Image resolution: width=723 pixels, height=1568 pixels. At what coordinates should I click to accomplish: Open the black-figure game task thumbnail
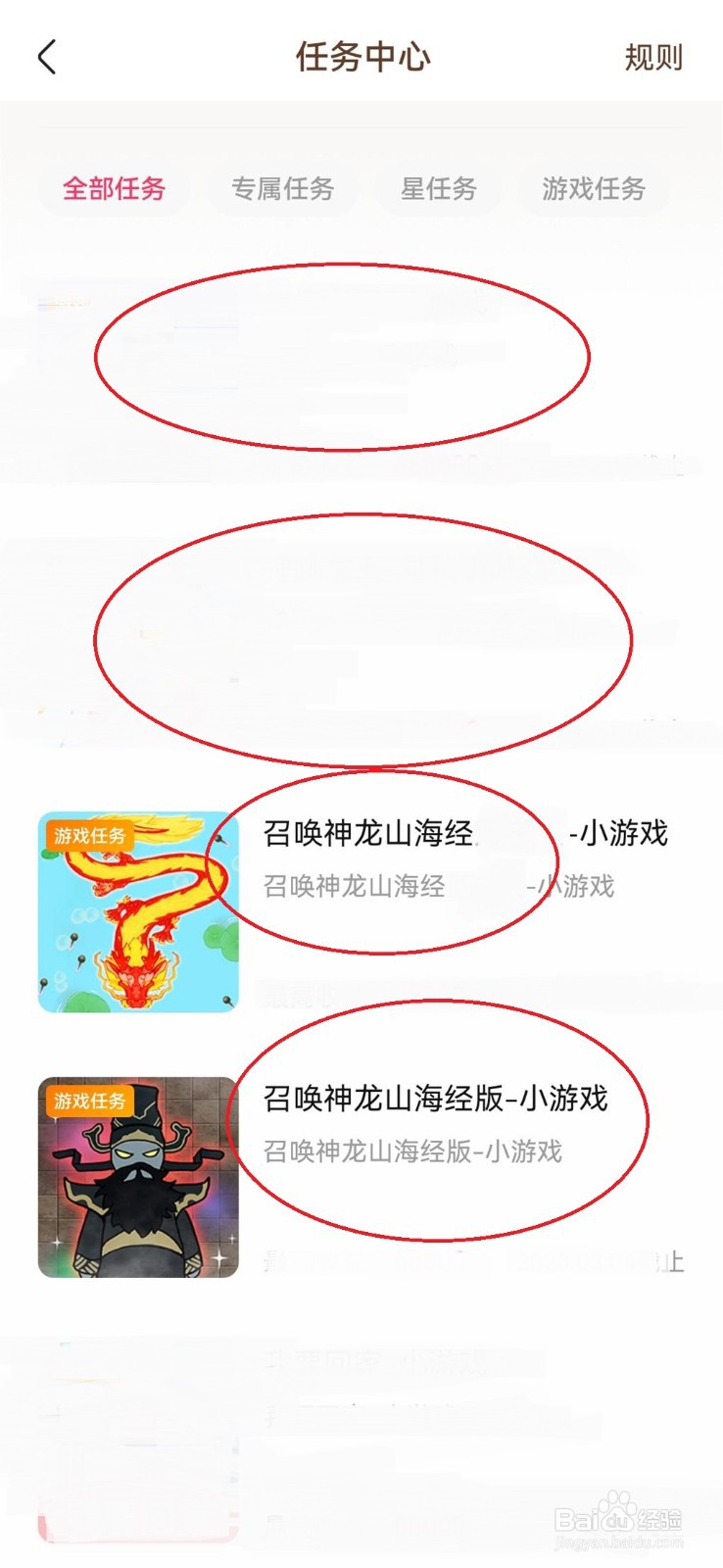[137, 1176]
